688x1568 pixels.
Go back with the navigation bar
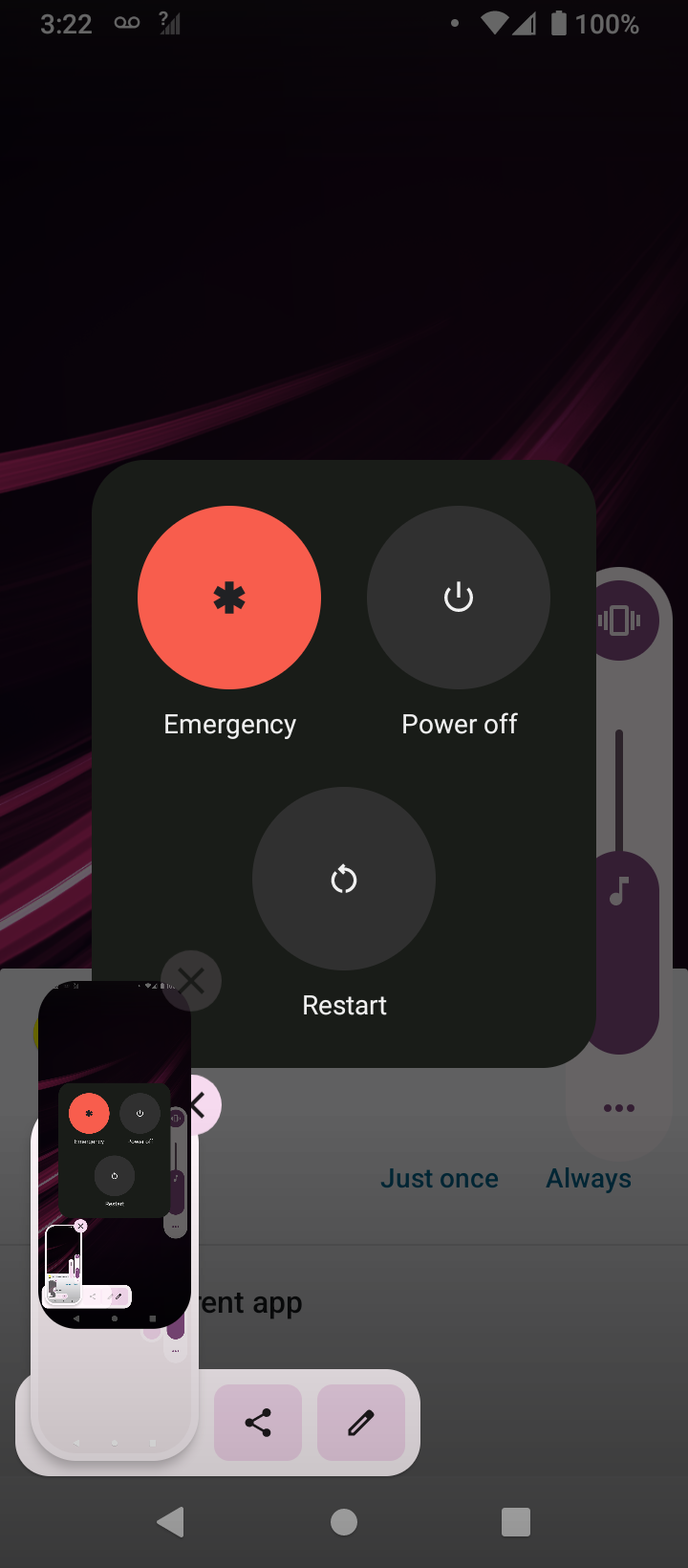171,1521
